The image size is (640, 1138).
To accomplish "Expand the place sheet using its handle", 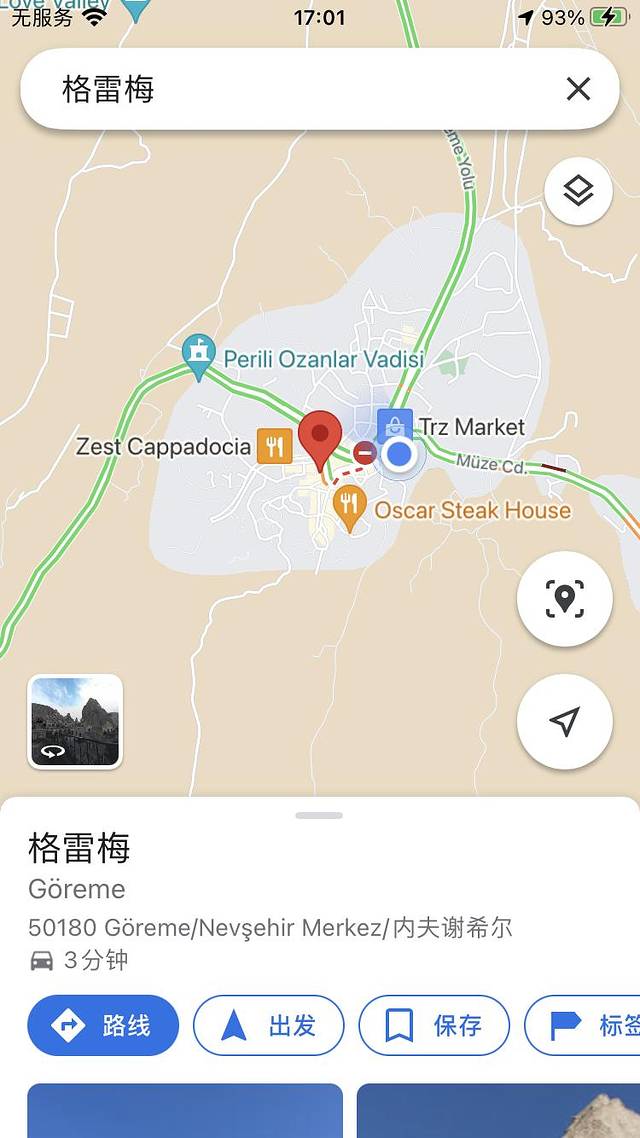I will click(319, 815).
